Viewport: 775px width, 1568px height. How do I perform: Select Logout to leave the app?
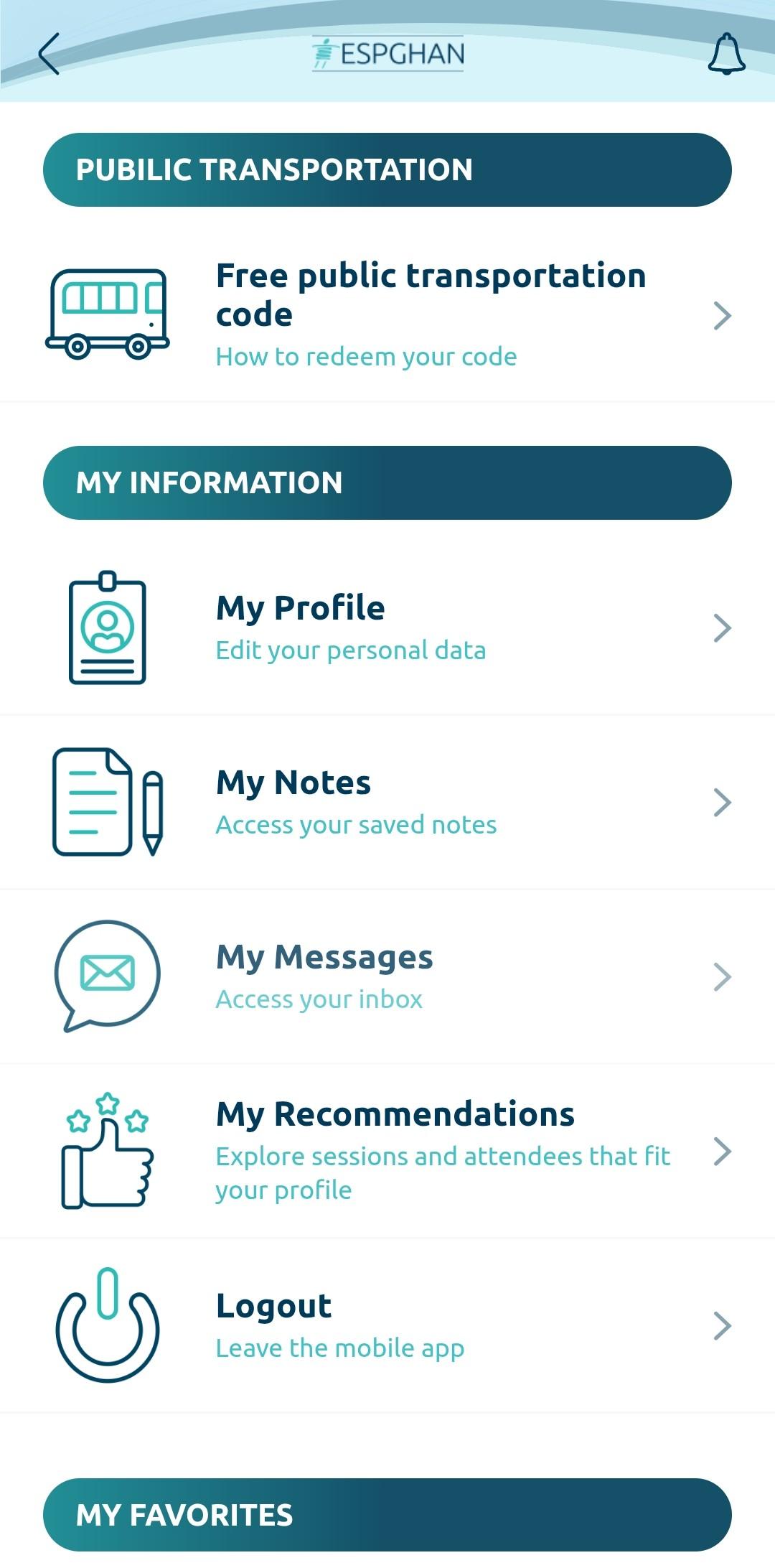[387, 1325]
